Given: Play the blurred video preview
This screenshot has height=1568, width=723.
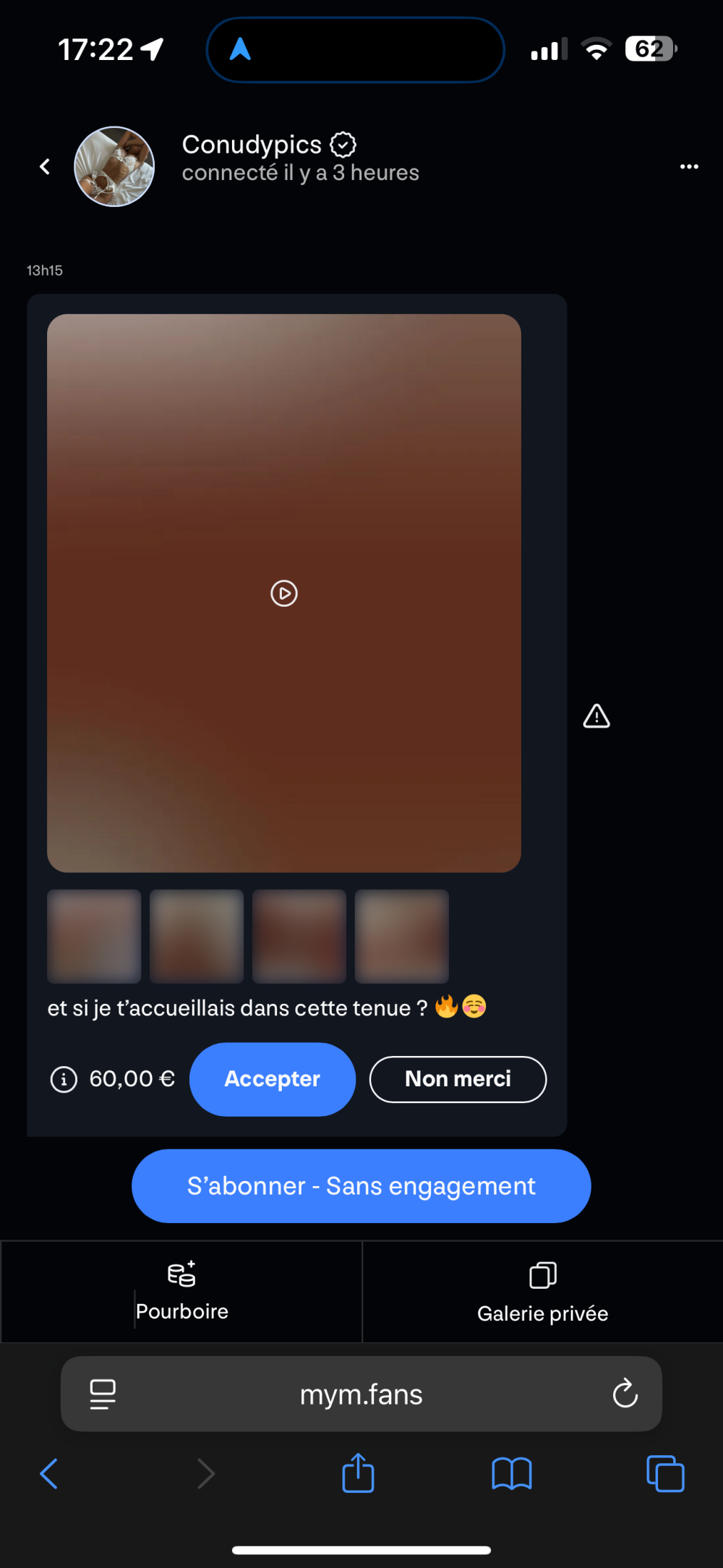Looking at the screenshot, I should point(284,593).
